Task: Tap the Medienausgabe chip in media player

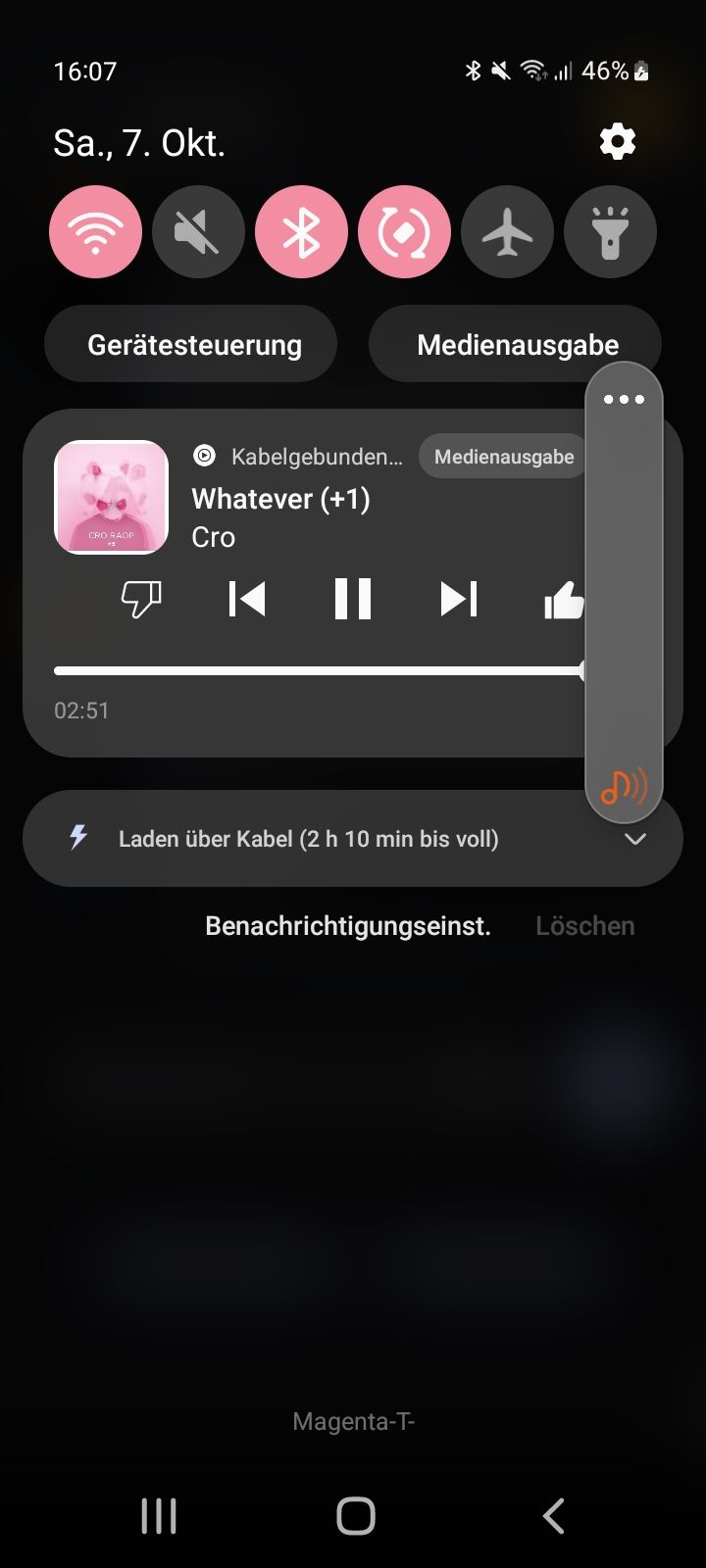Action: [503, 457]
